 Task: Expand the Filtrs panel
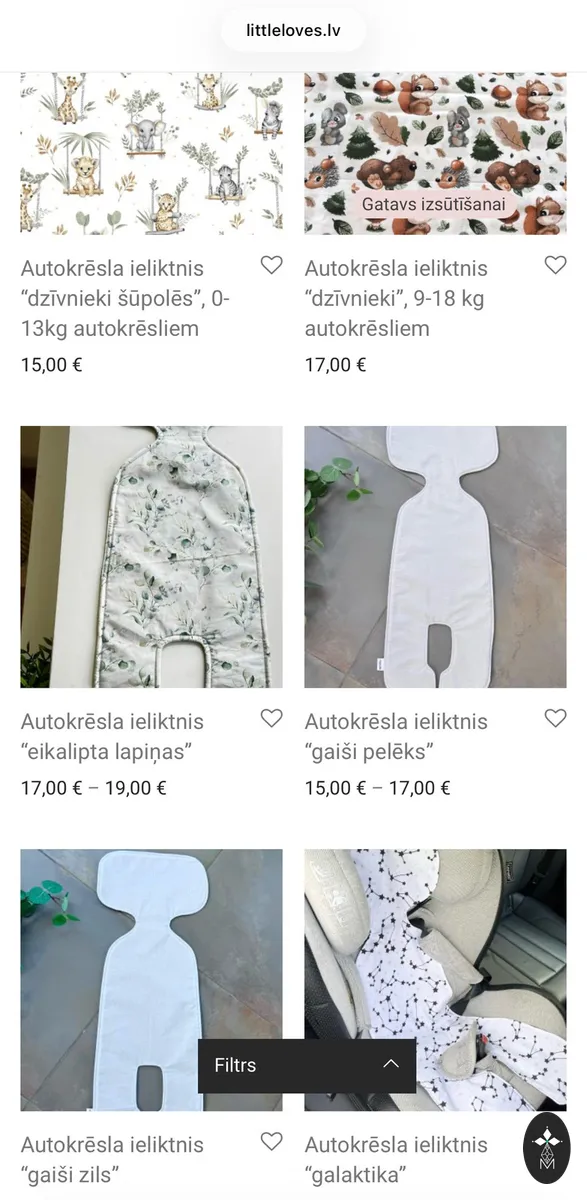[x=307, y=1066]
